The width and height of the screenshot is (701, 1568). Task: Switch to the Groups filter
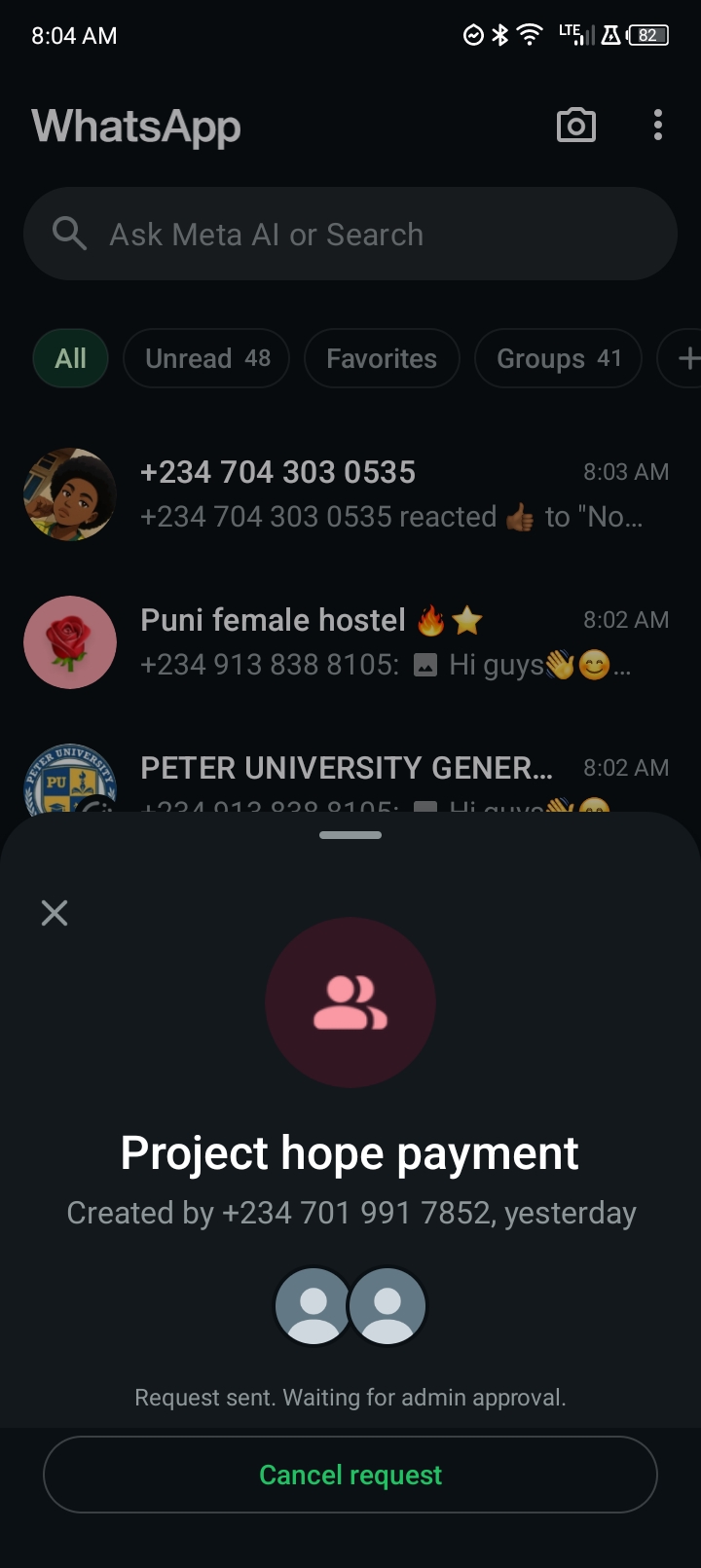(558, 358)
